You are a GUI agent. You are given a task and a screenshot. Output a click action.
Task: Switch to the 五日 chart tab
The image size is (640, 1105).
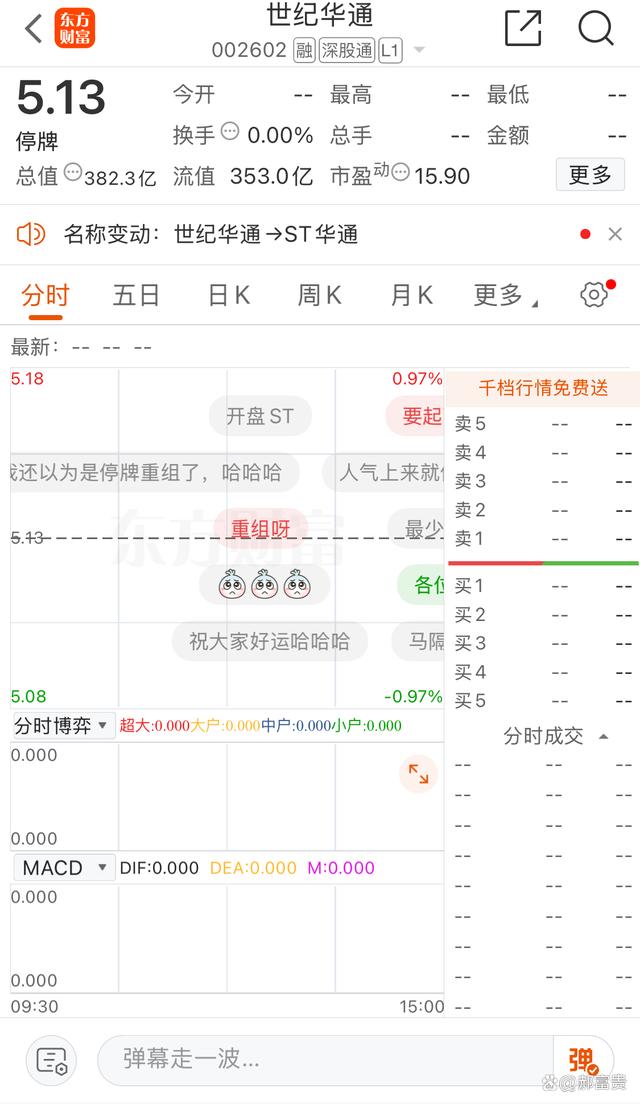136,295
